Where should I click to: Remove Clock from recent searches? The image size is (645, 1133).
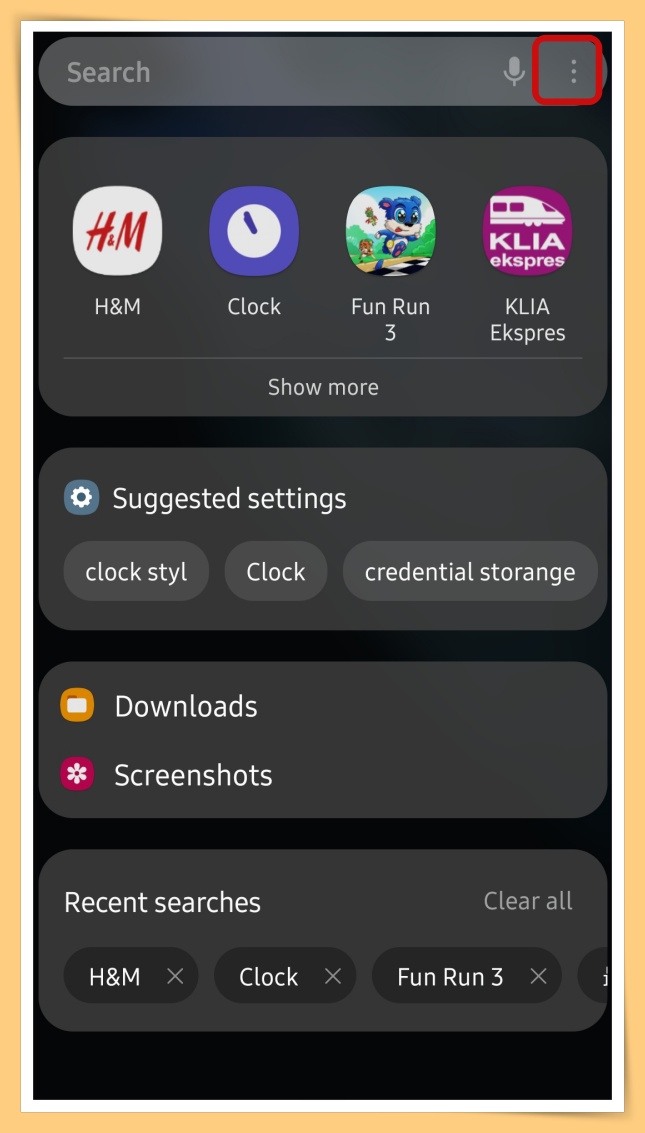pyautogui.click(x=333, y=977)
